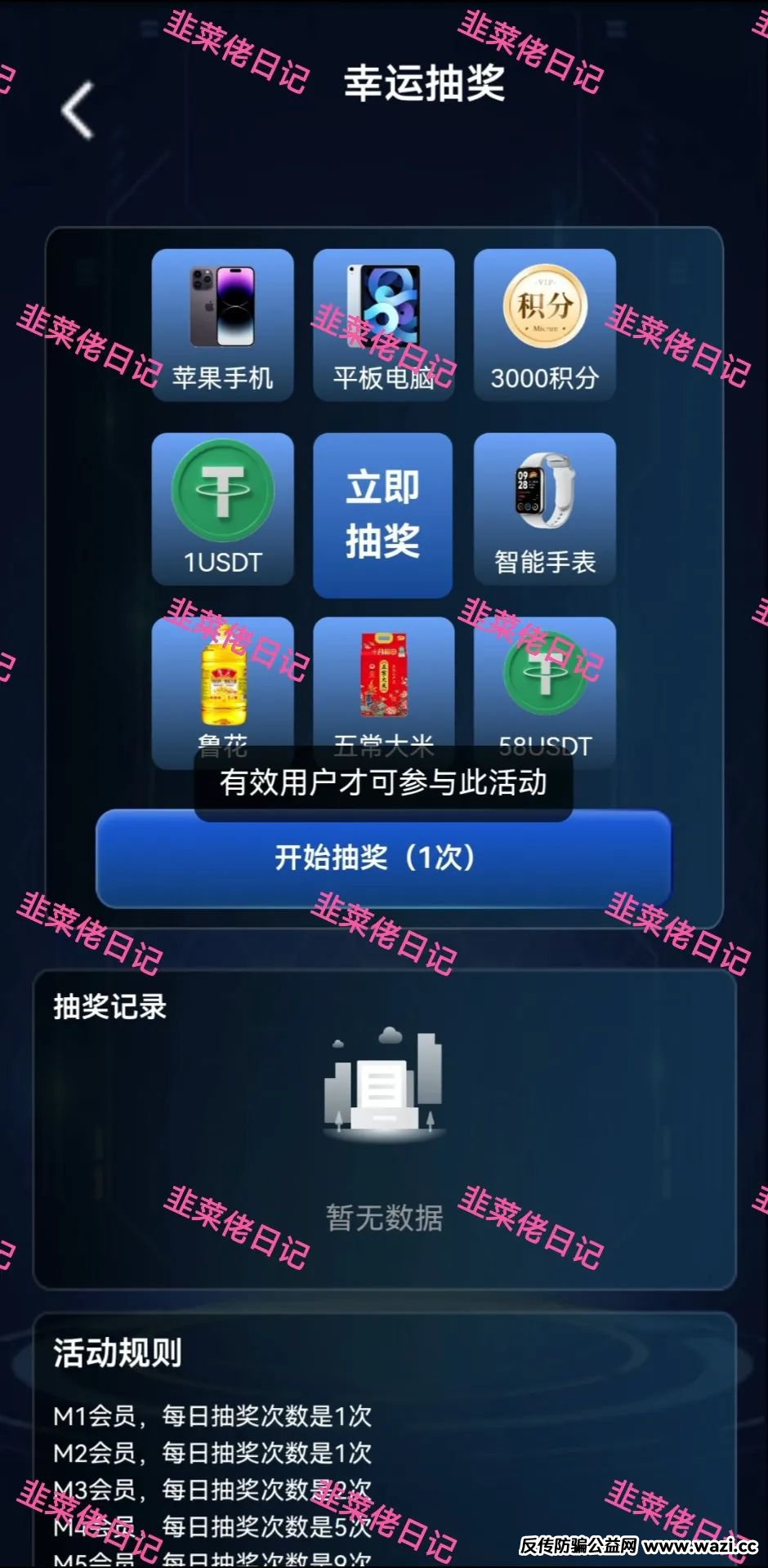Tap the 立即抽奖 center tile
Image resolution: width=768 pixels, height=1568 pixels.
click(x=382, y=514)
